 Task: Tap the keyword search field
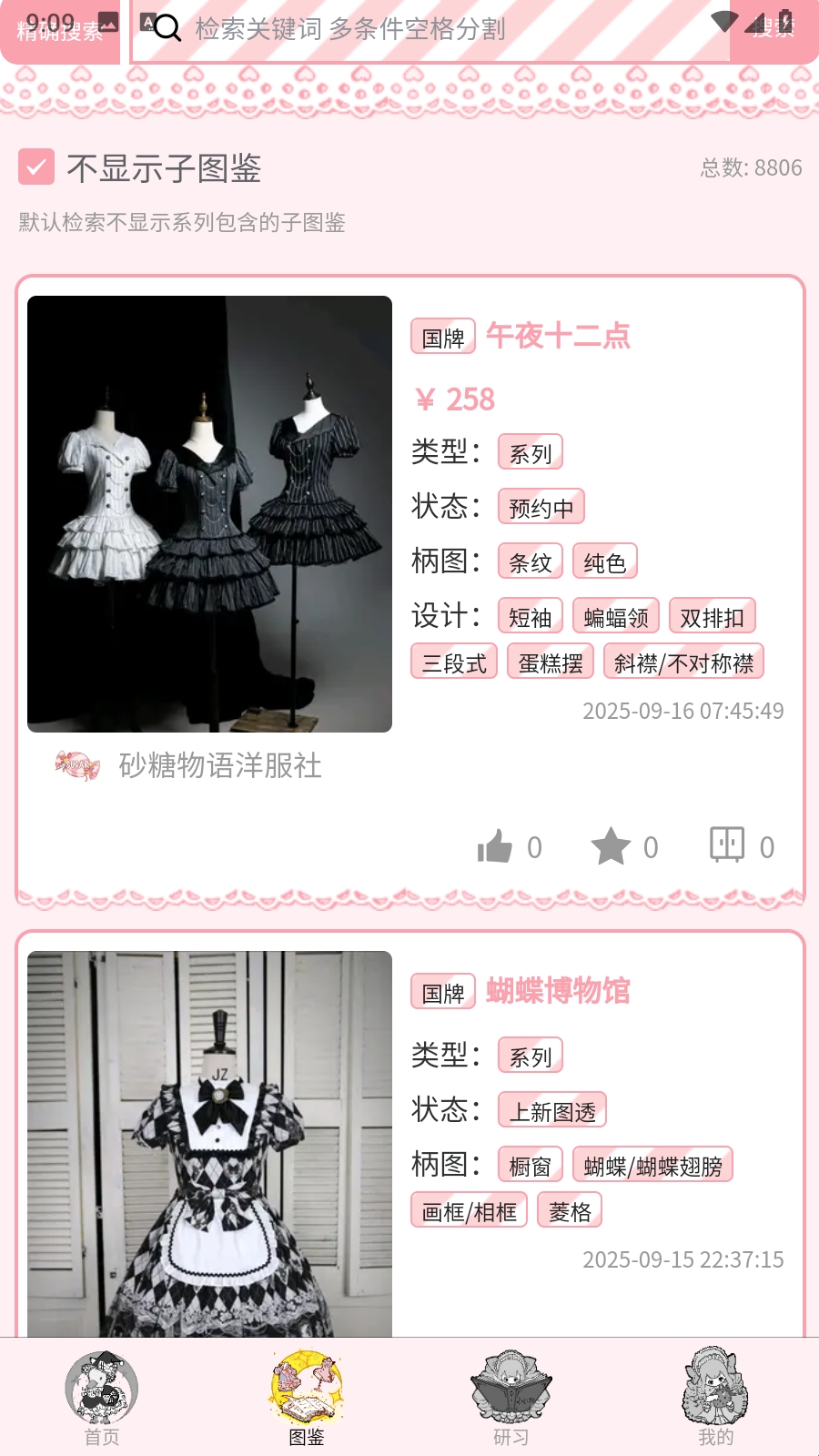click(x=428, y=30)
